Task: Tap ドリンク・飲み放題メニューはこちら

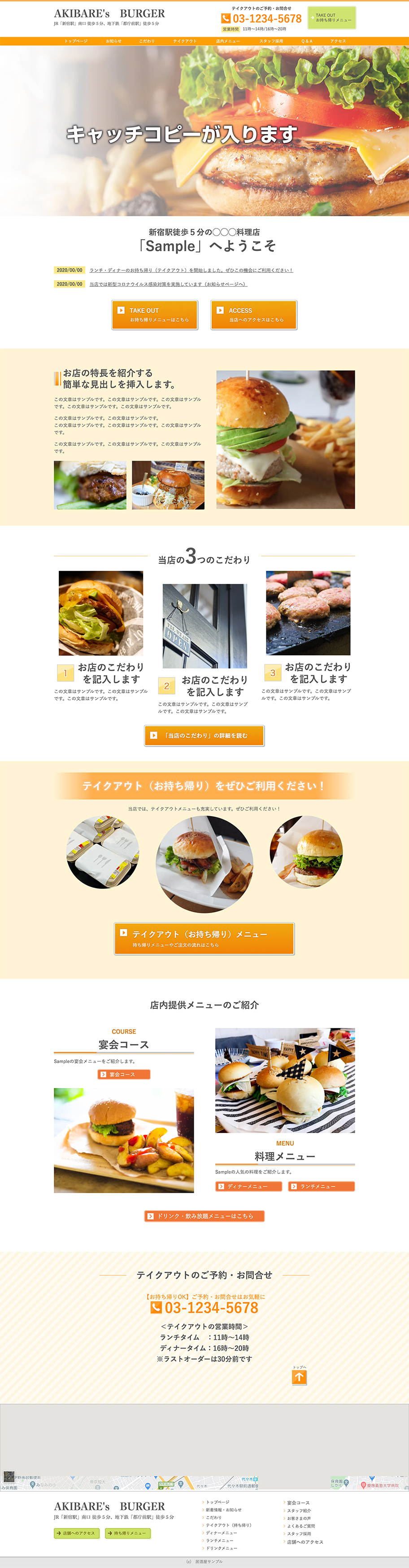Action: [204, 1216]
